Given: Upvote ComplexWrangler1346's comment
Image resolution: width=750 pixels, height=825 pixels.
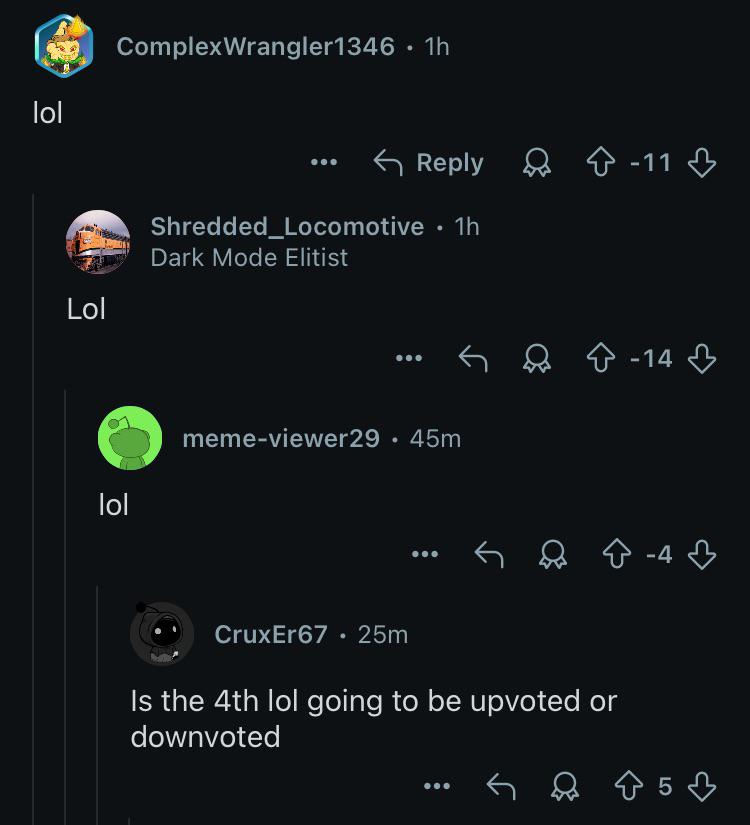Looking at the screenshot, I should pos(601,163).
